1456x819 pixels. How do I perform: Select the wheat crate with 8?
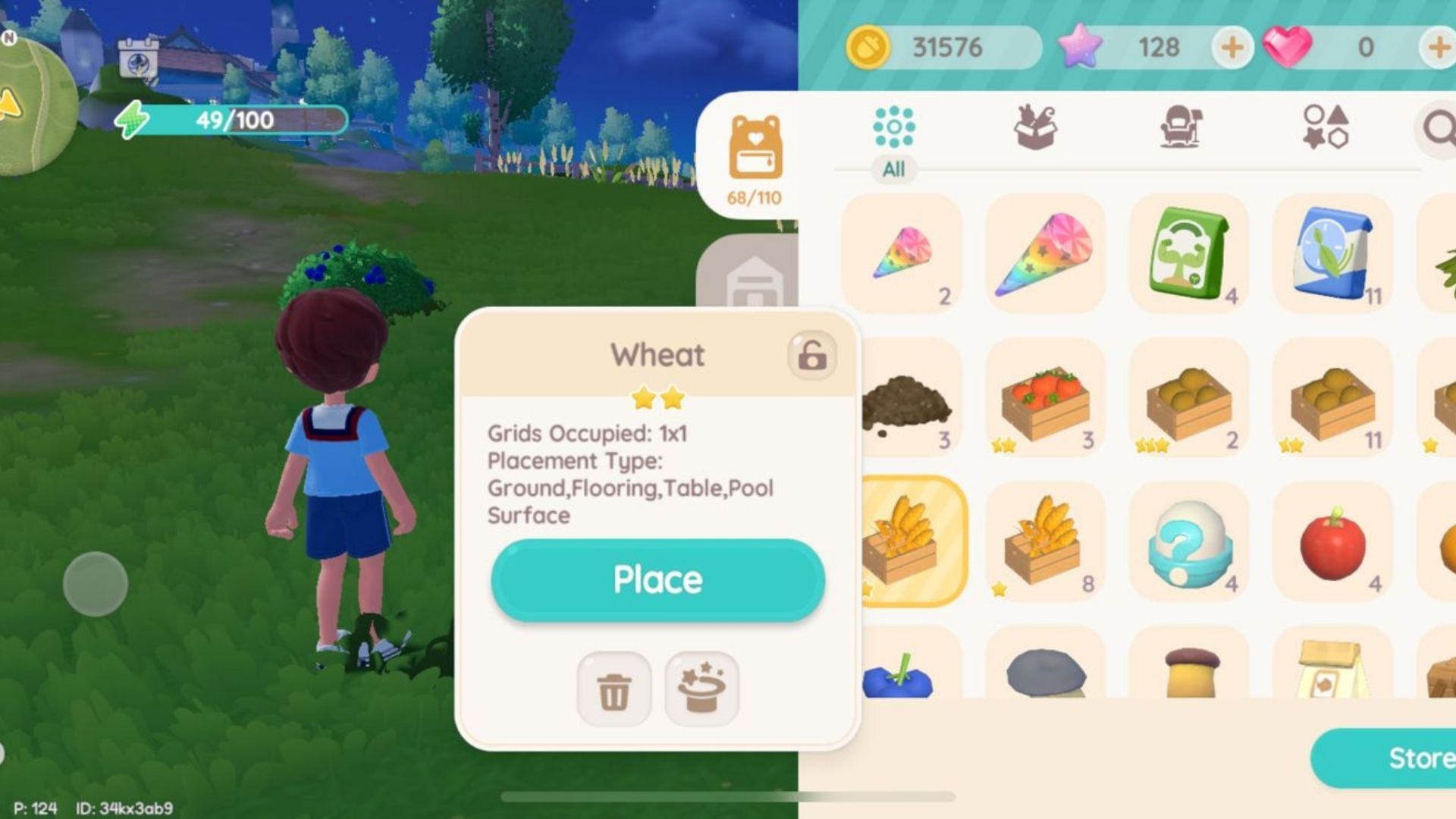pos(1045,541)
